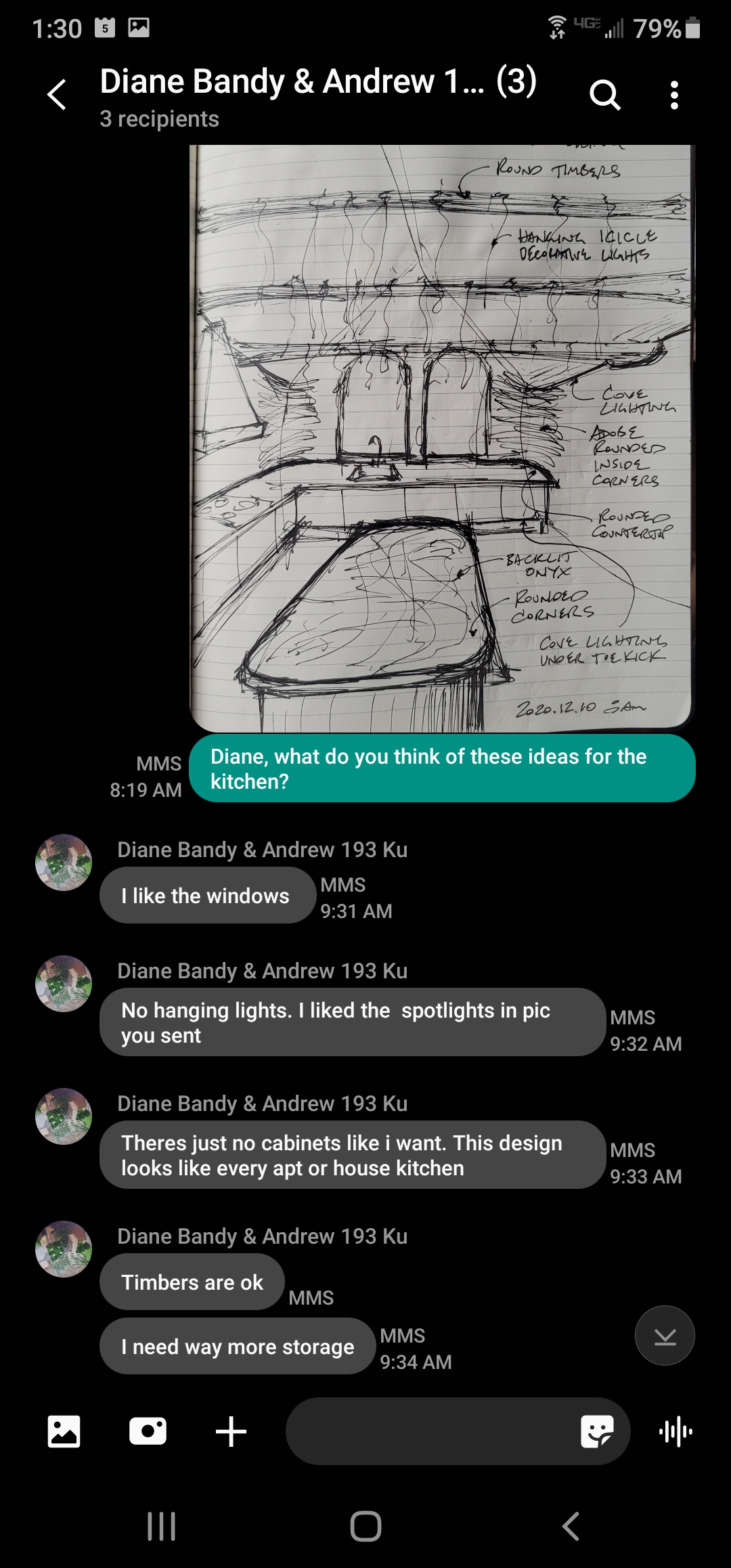Open the more options menu
Viewport: 731px width, 1568px height.
tap(674, 95)
